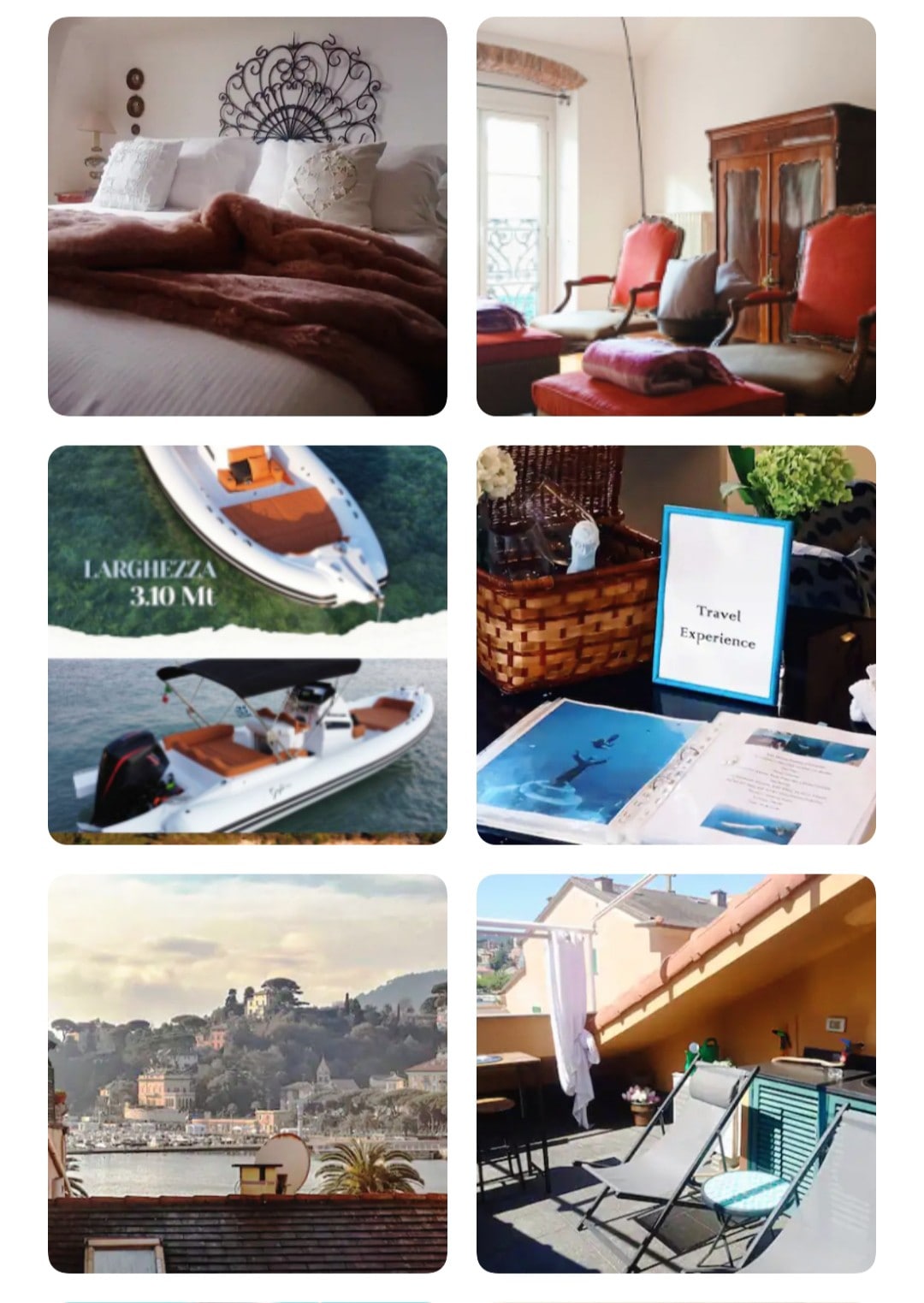
Task: View the living room photo with red armchairs
Action: 676,216
